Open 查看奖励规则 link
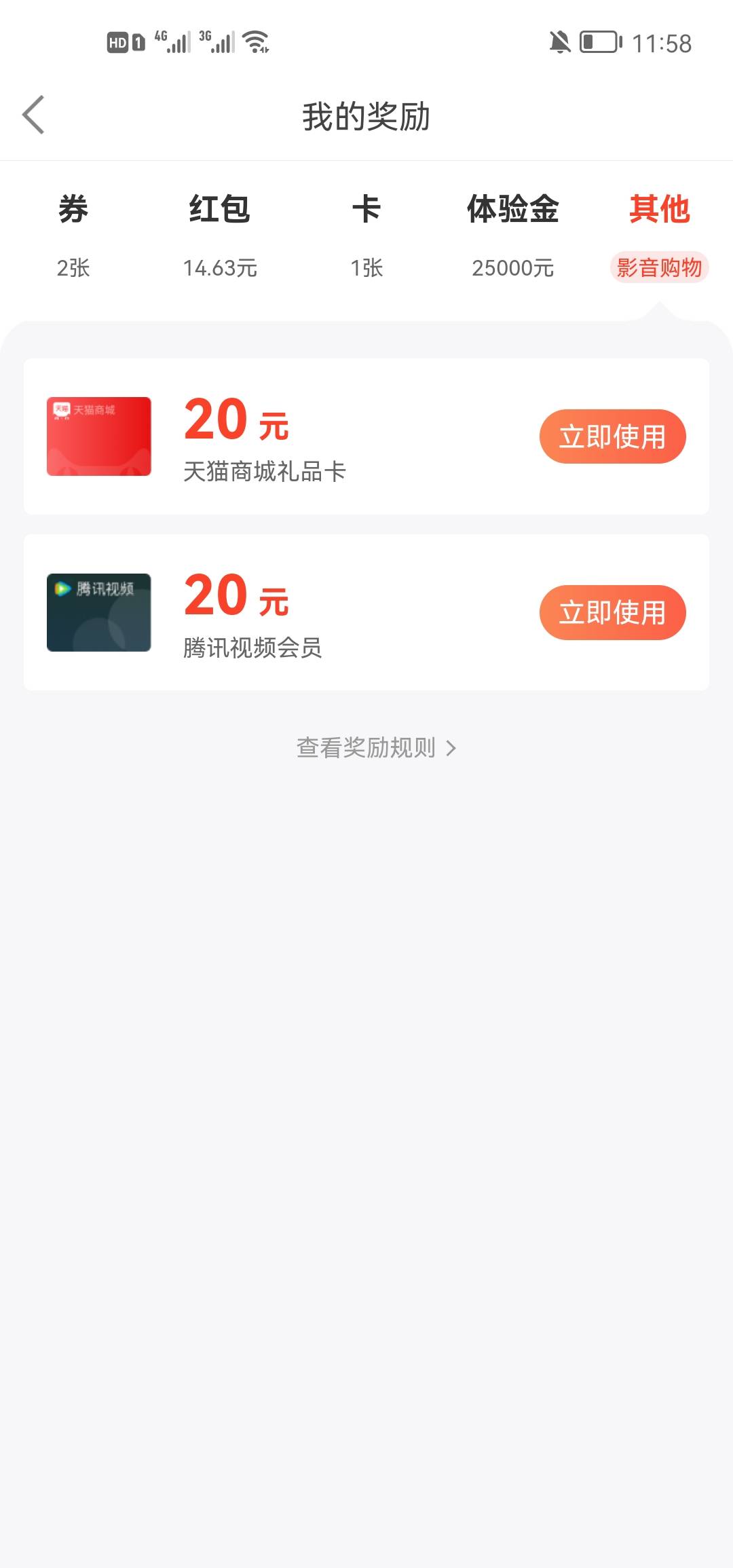The width and height of the screenshot is (733, 1568). (x=376, y=747)
